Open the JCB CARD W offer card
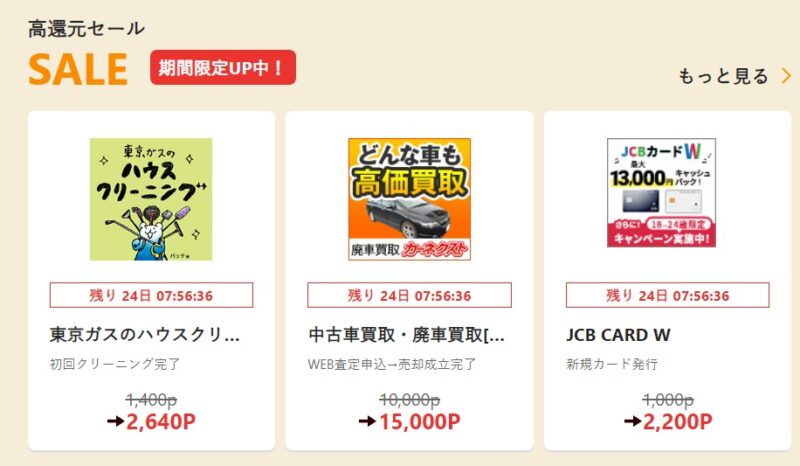This screenshot has width=800, height=466. (x=667, y=280)
